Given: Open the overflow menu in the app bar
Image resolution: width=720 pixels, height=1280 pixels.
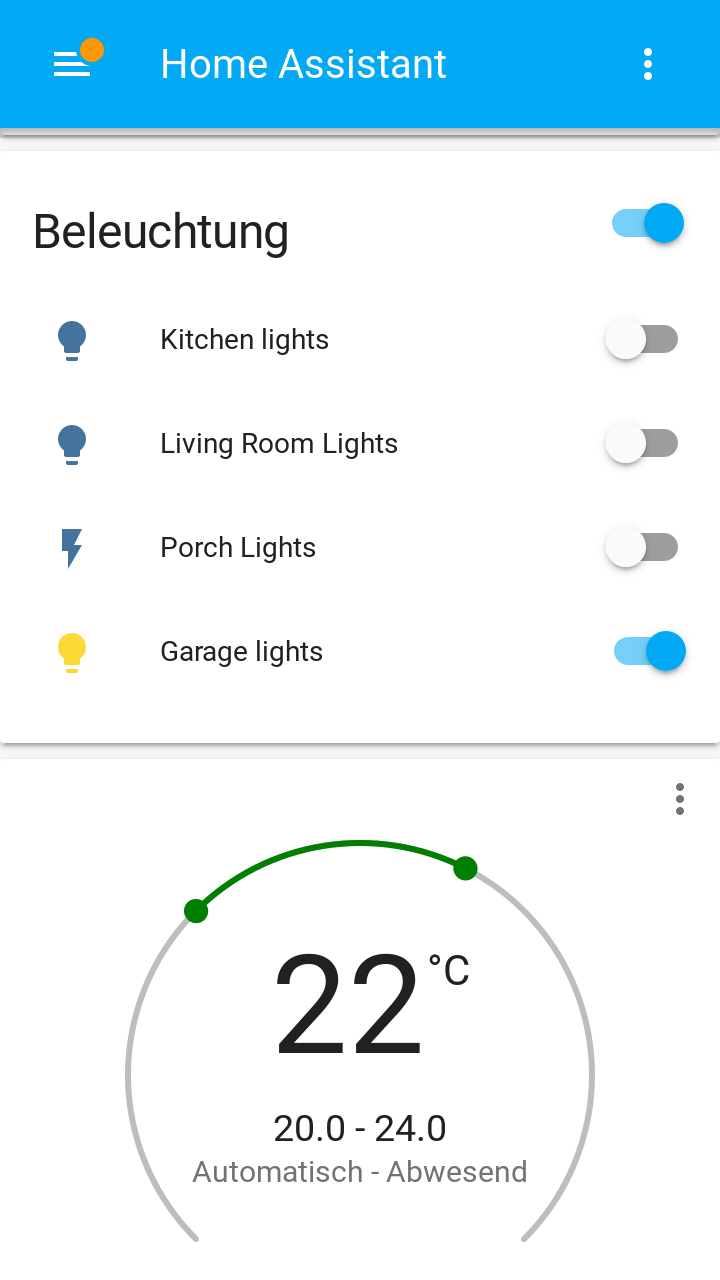Looking at the screenshot, I should (x=648, y=64).
